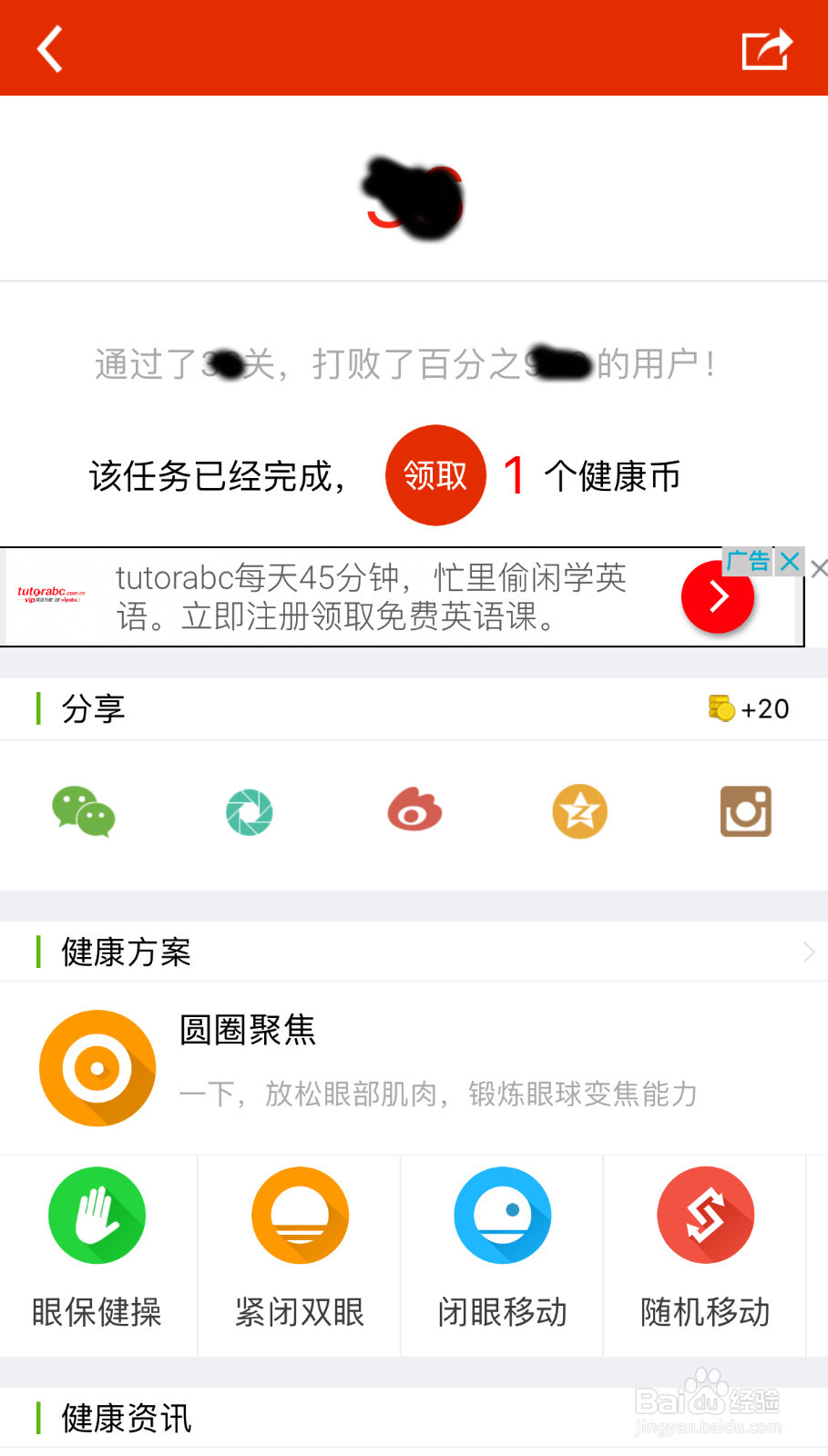The image size is (828, 1456).
Task: Open the 健康资讯 section header
Action: (124, 1418)
